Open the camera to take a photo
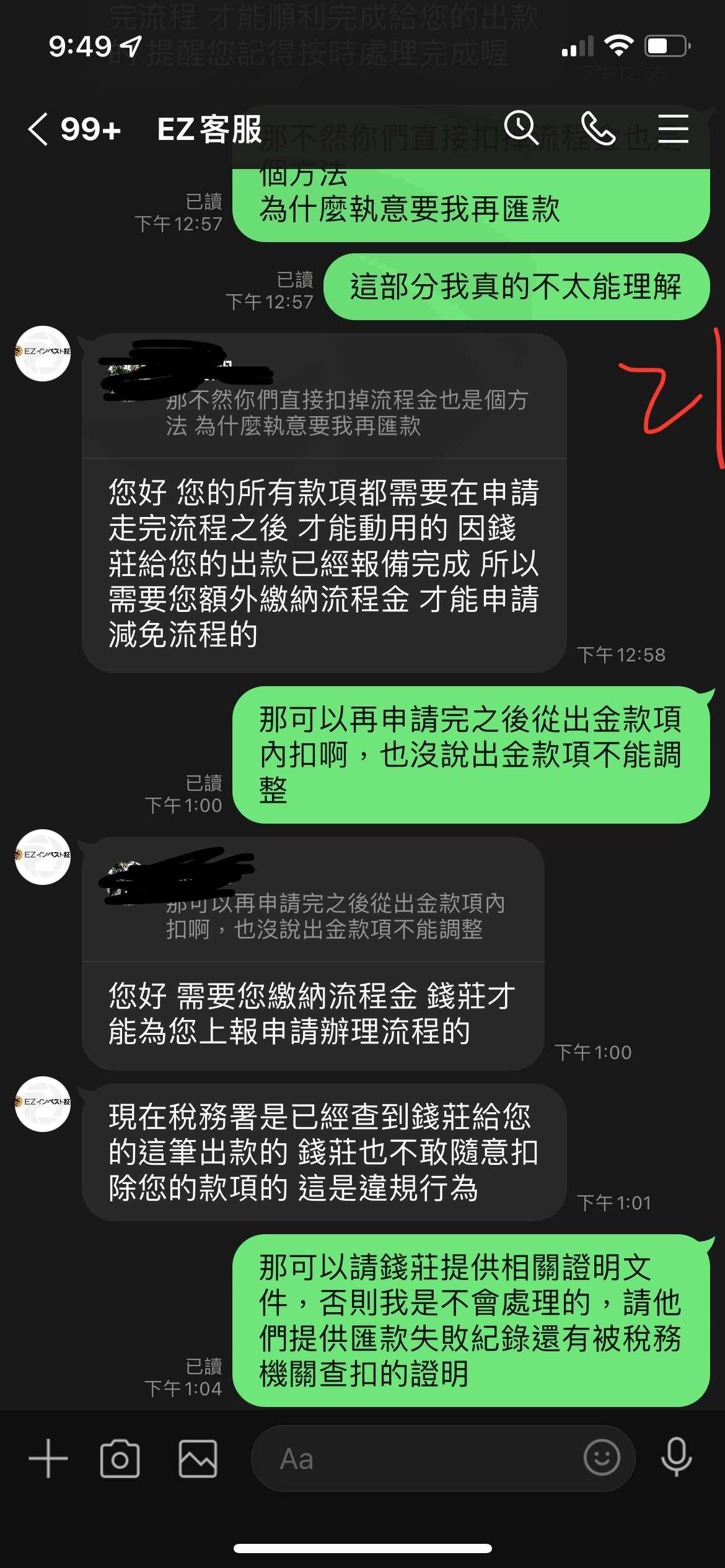 point(120,1458)
